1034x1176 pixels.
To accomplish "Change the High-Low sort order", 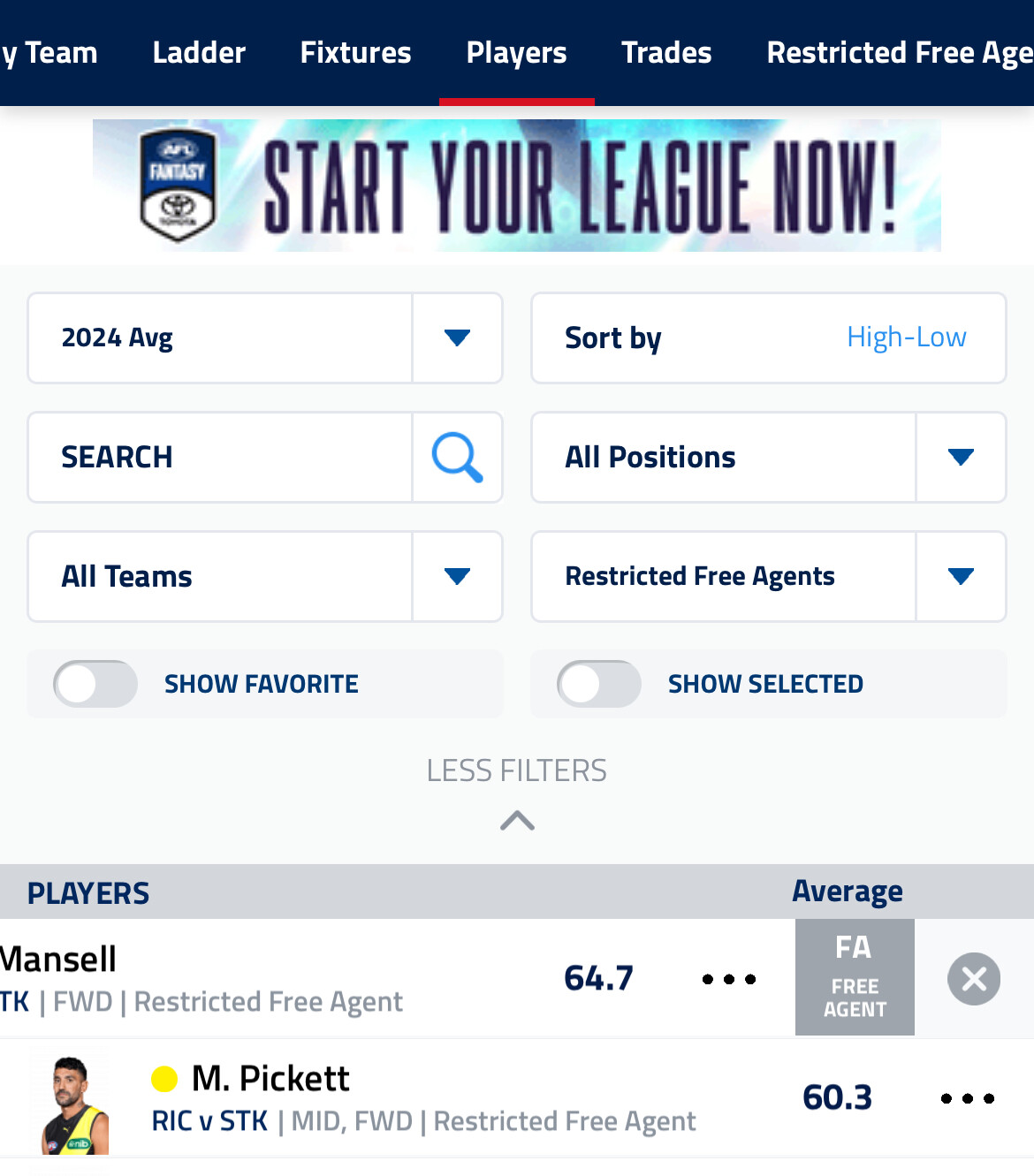I will coord(906,338).
